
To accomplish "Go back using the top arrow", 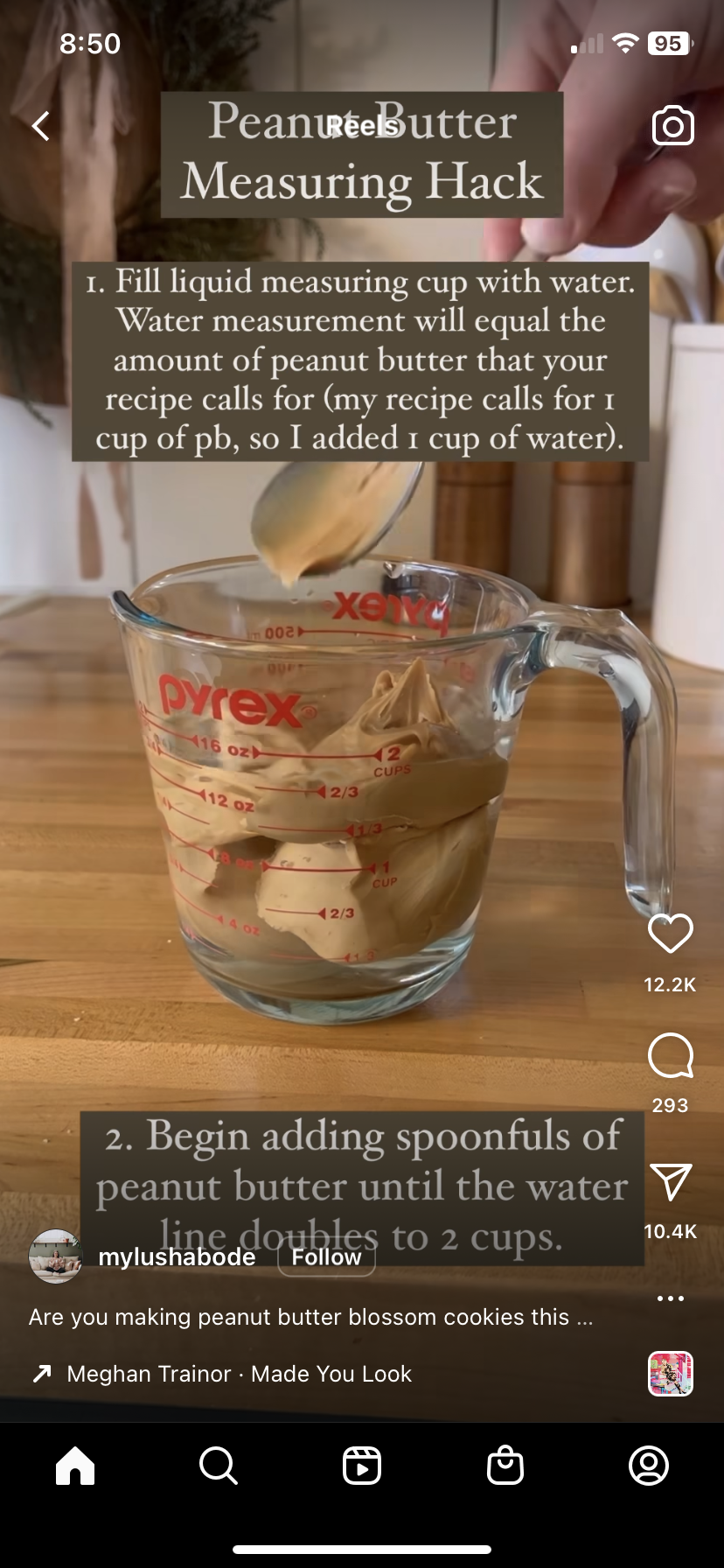I will tap(40, 126).
